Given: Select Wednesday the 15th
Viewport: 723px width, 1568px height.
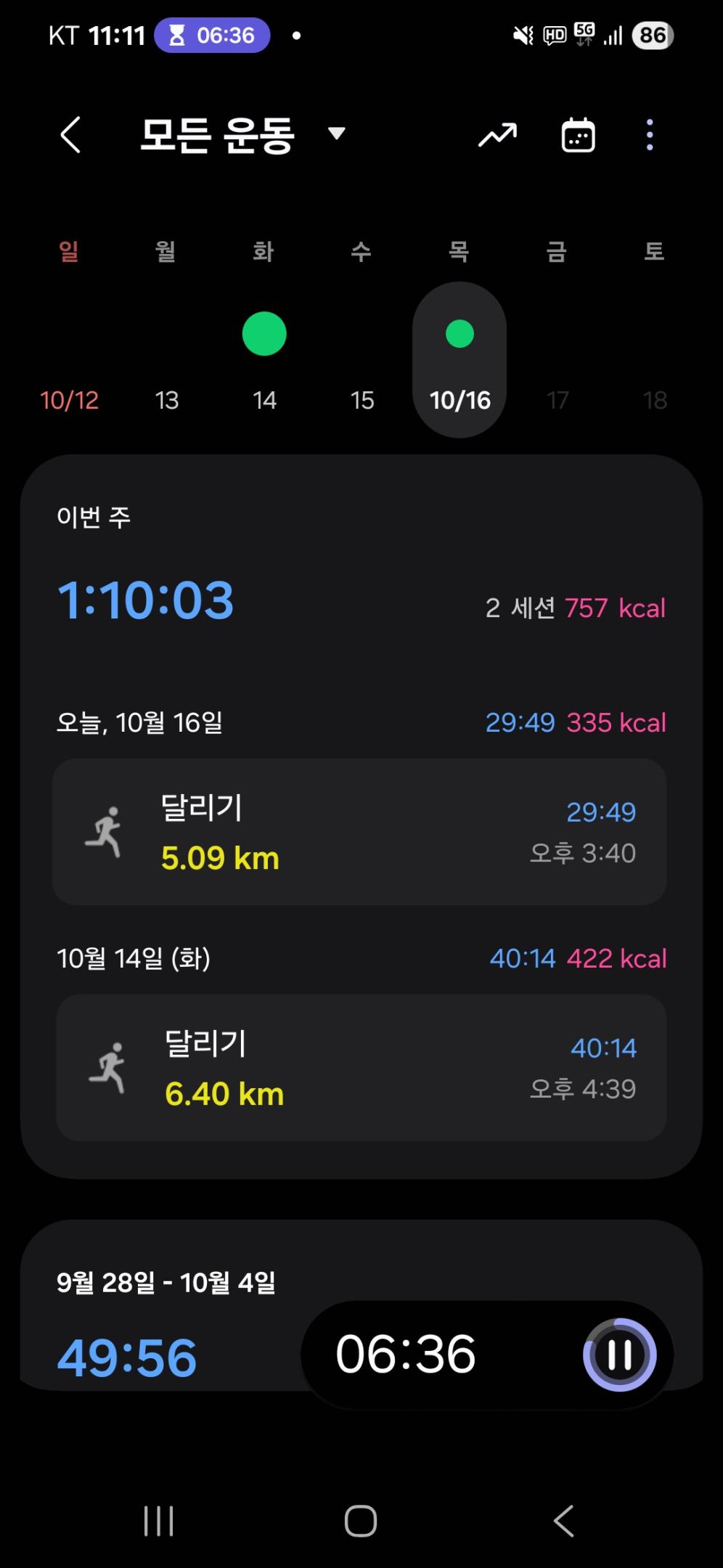Looking at the screenshot, I should (362, 400).
